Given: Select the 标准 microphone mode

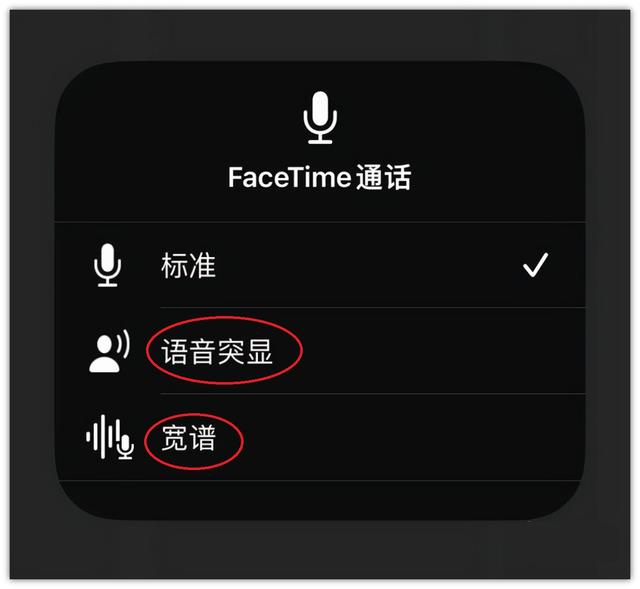Looking at the screenshot, I should tap(188, 266).
